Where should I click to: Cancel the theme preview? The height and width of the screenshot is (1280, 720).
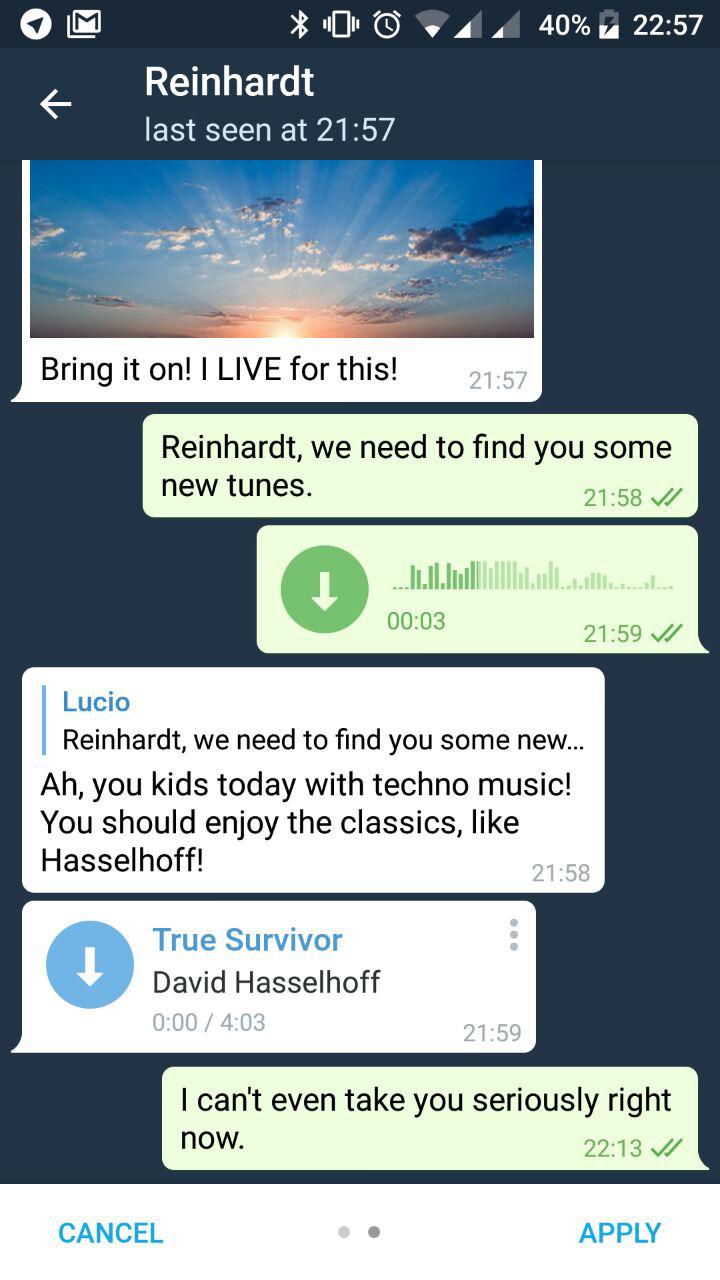pyautogui.click(x=110, y=1233)
